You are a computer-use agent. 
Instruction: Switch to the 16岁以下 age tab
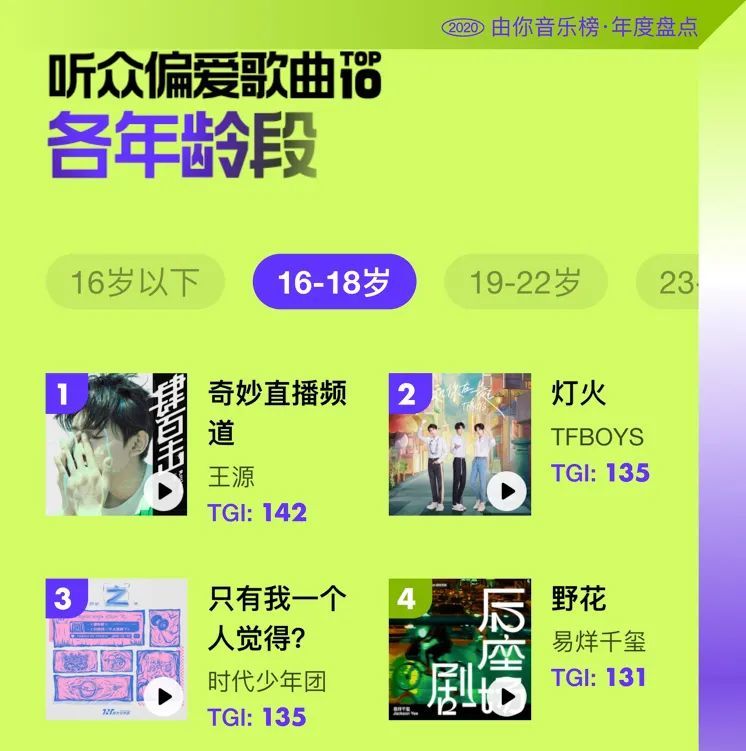click(x=135, y=283)
